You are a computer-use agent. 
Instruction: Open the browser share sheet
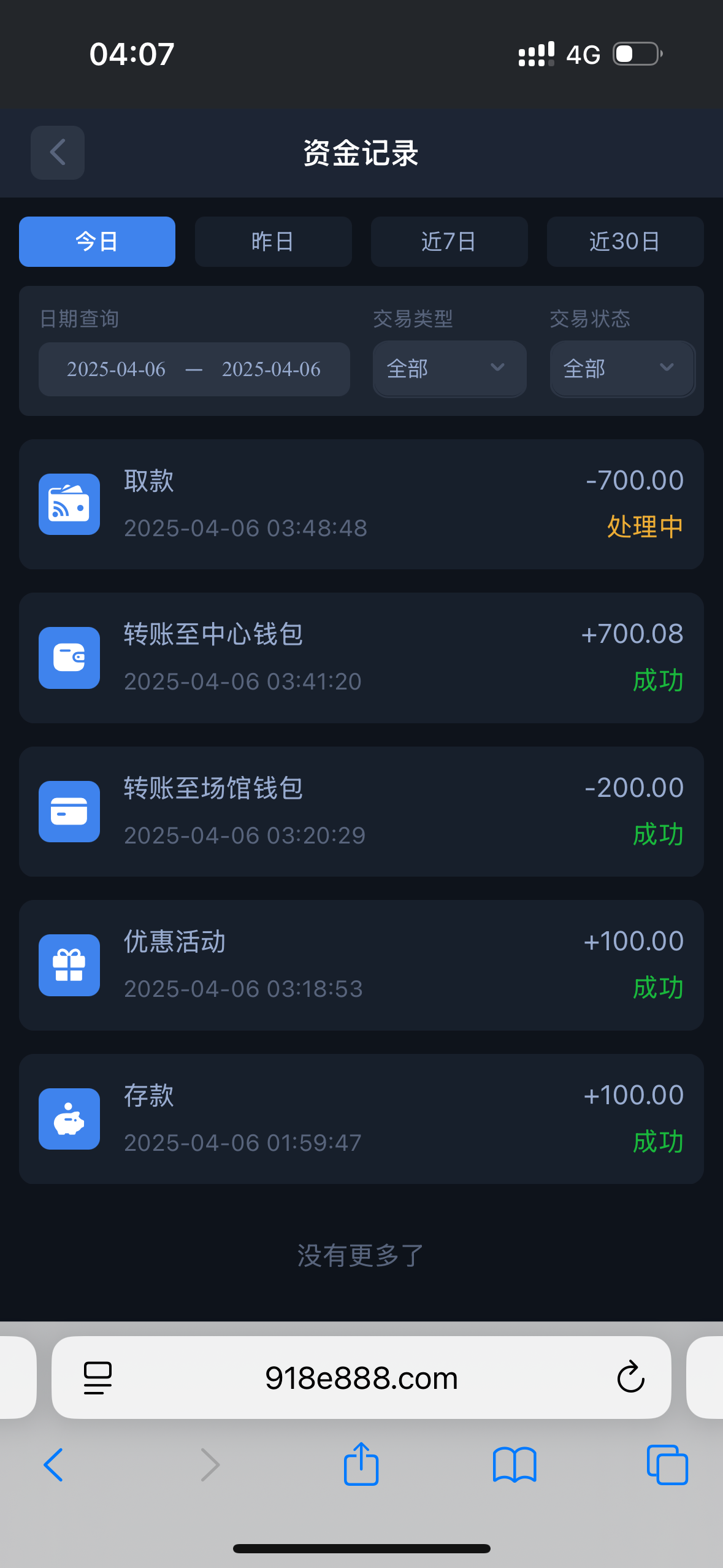pyautogui.click(x=361, y=1465)
